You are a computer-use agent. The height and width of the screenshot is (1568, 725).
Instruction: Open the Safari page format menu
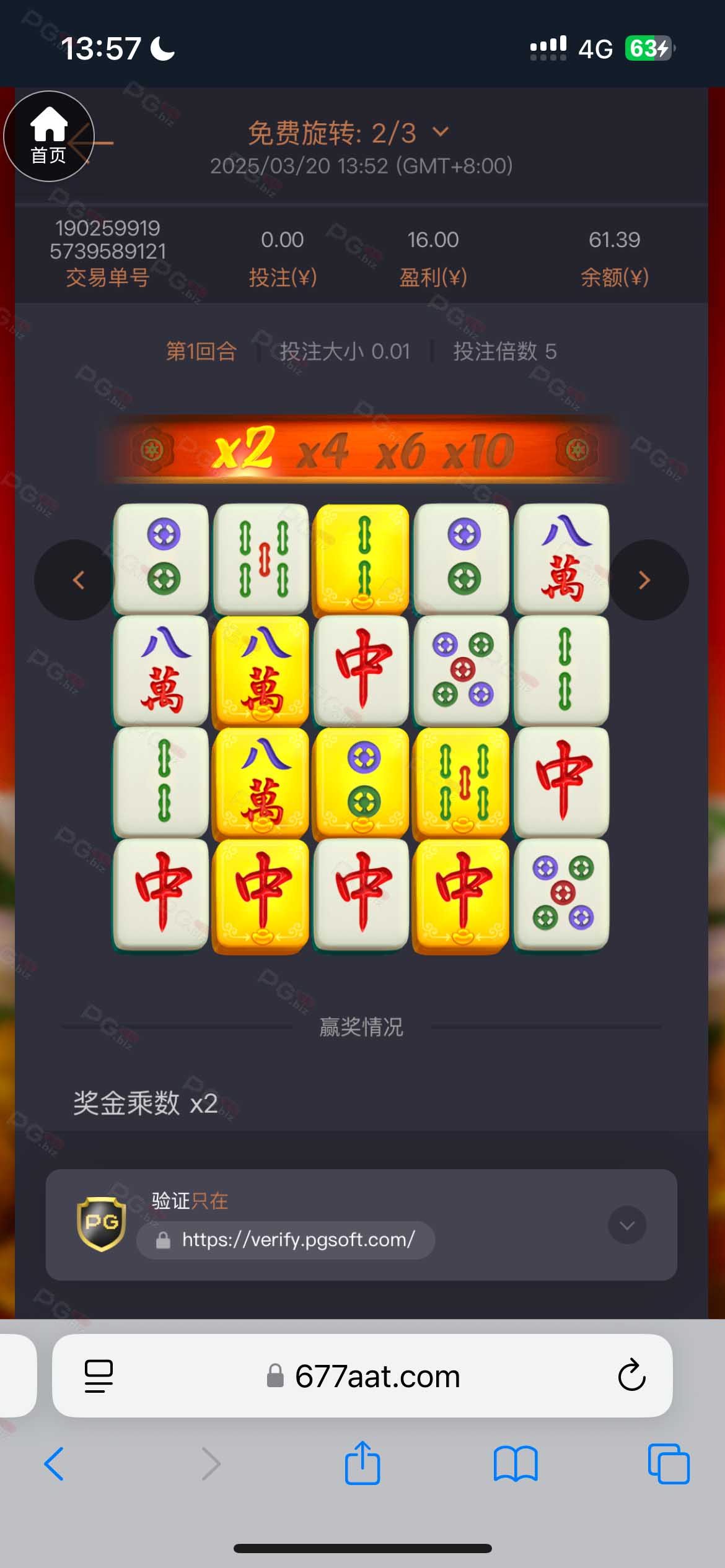(99, 1376)
